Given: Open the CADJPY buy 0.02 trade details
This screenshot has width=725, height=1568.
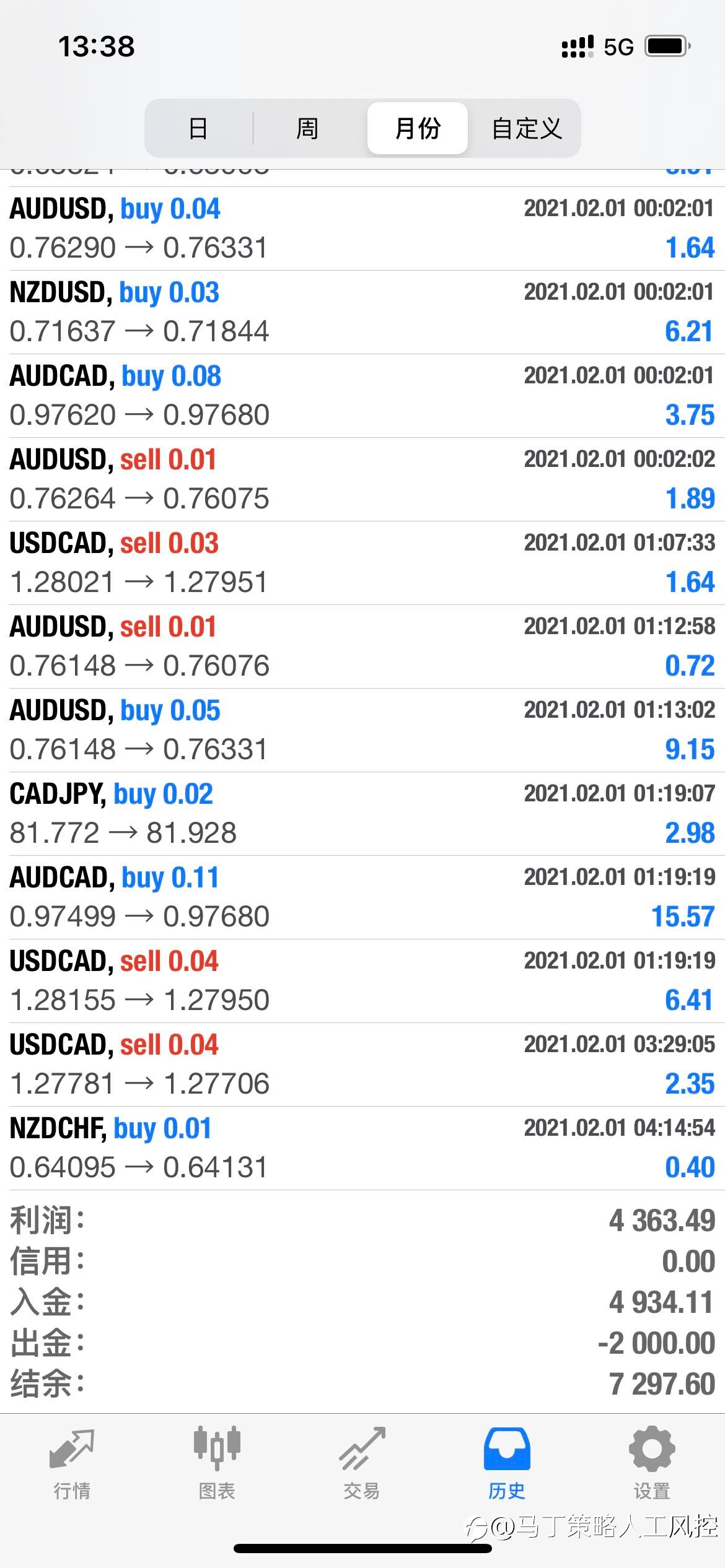Looking at the screenshot, I should click(362, 814).
